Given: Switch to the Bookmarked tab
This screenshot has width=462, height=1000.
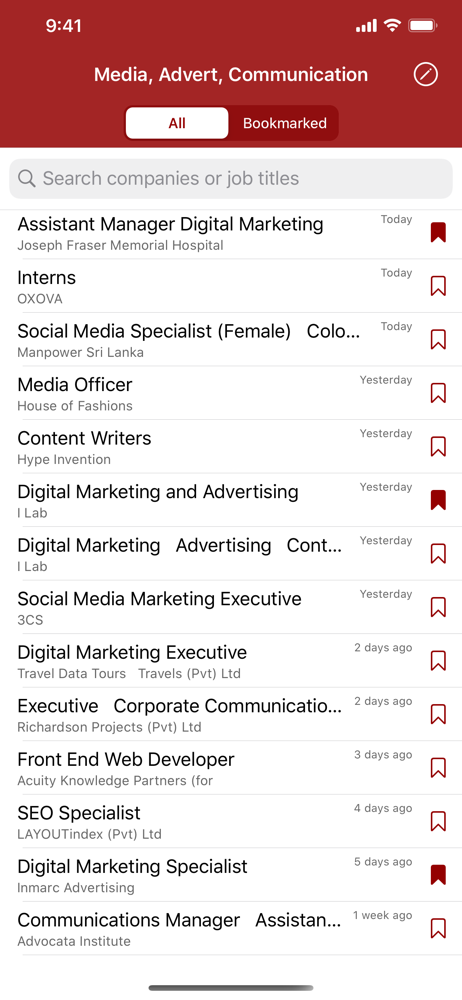Looking at the screenshot, I should (285, 123).
